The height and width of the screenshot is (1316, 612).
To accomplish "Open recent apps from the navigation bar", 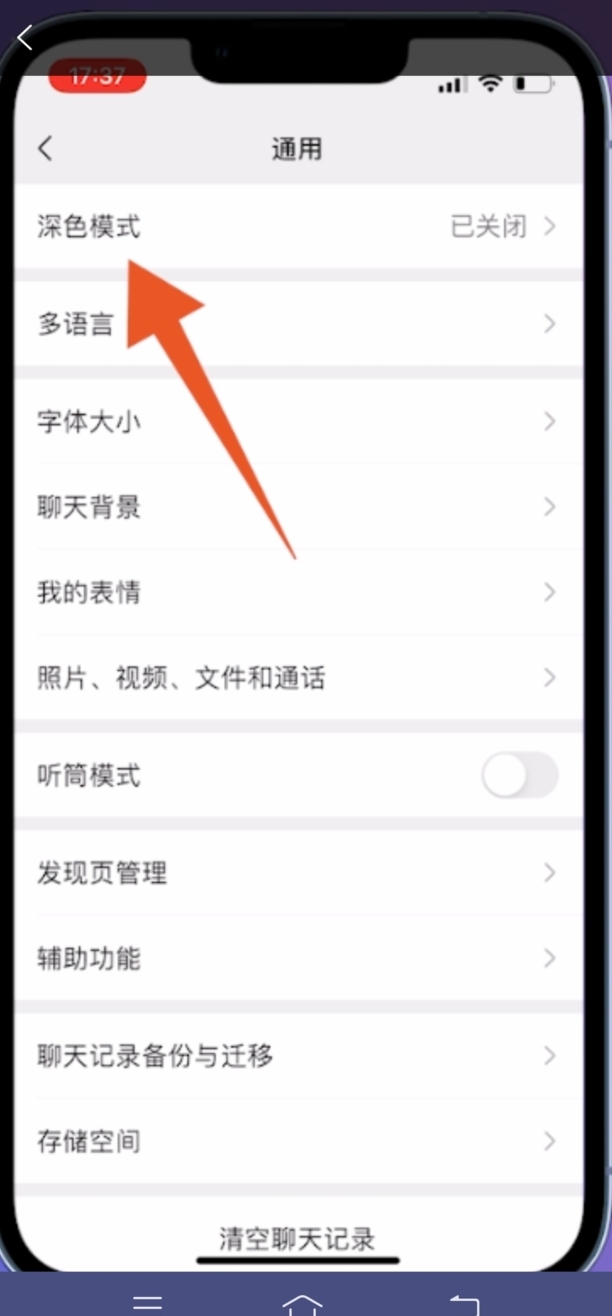I will 148,1304.
